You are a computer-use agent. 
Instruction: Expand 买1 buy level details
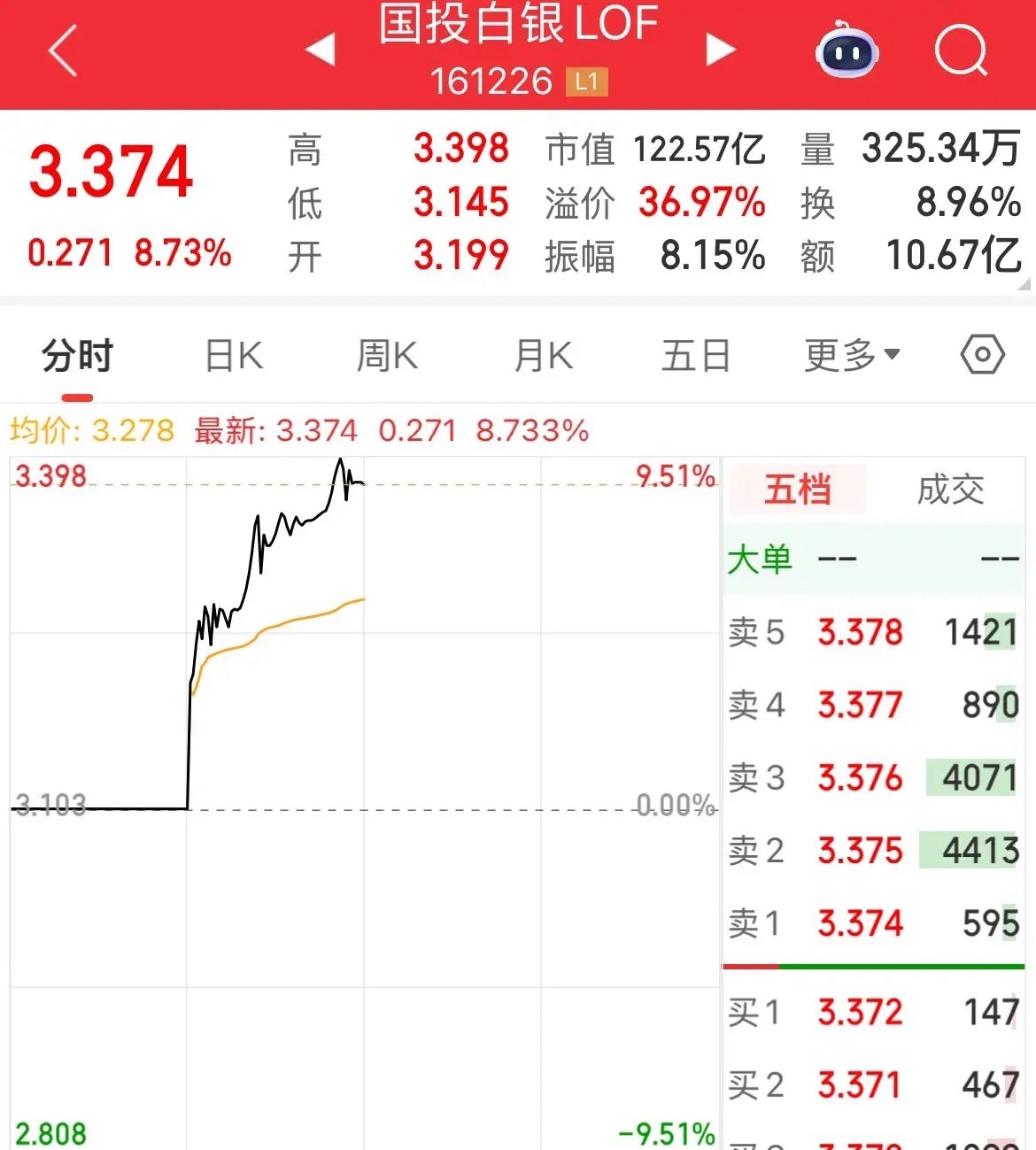click(872, 1012)
